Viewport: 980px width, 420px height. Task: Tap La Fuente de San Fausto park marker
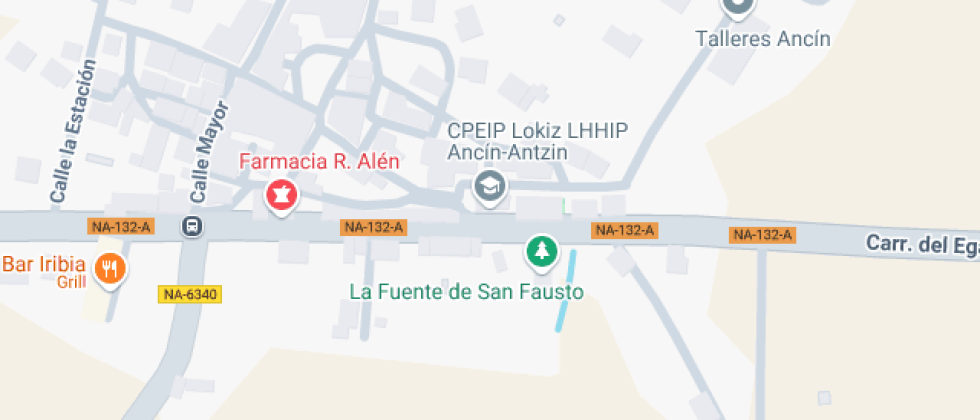coord(542,251)
